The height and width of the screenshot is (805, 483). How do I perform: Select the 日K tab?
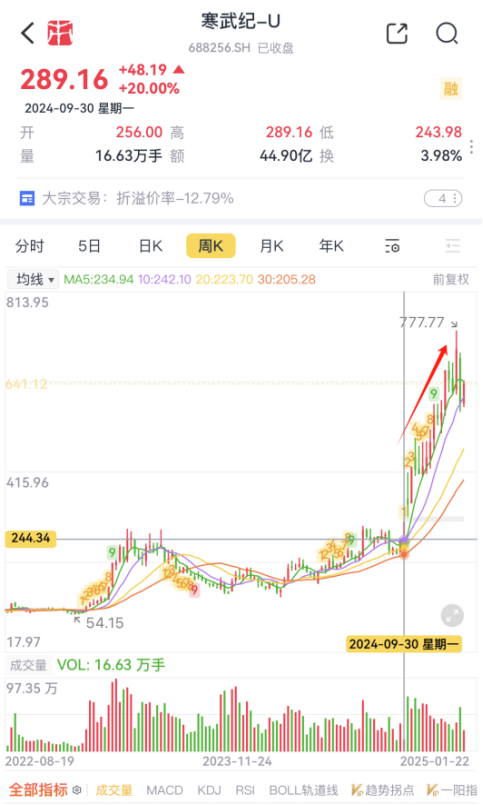150,246
